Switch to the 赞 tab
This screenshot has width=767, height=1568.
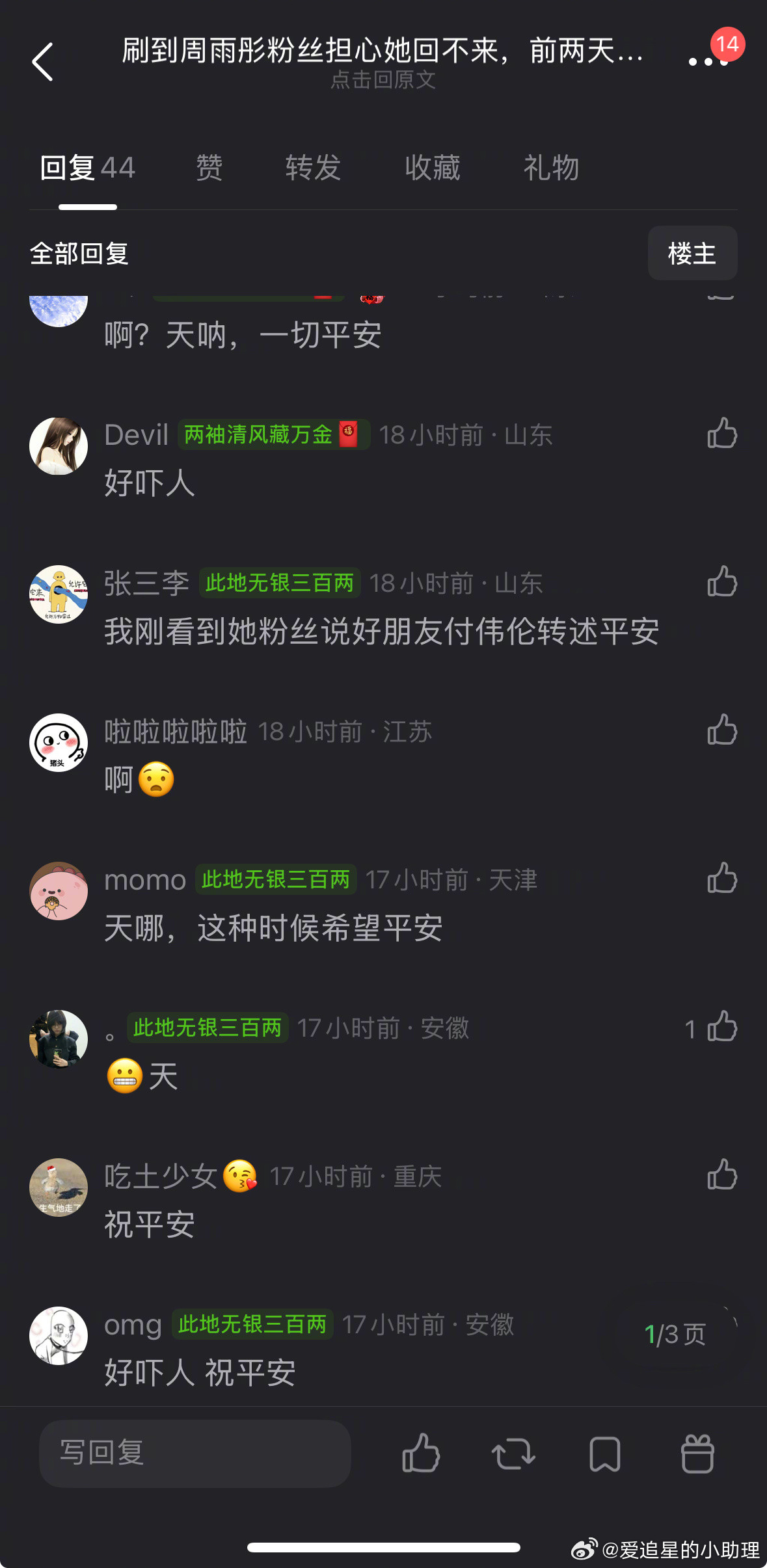(x=209, y=168)
